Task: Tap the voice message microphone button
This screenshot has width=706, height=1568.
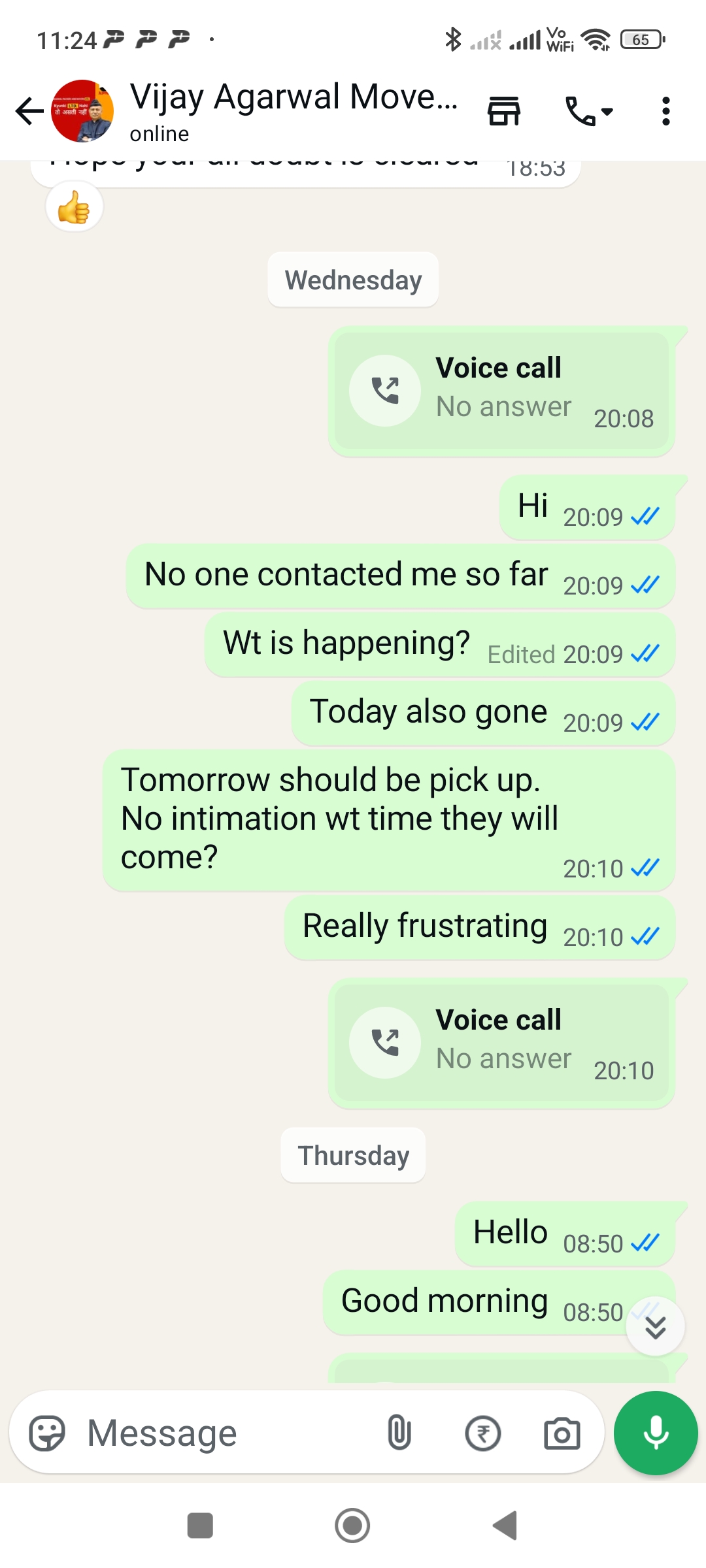Action: pos(656,1433)
